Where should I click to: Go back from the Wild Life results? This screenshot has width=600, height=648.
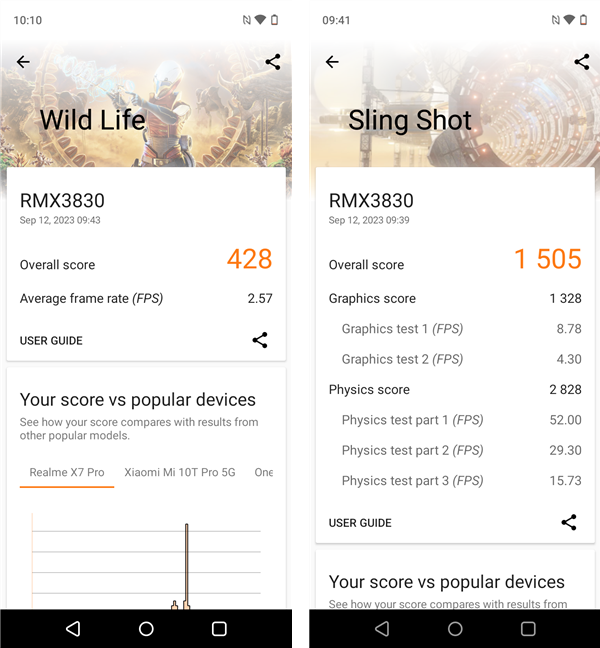click(23, 62)
